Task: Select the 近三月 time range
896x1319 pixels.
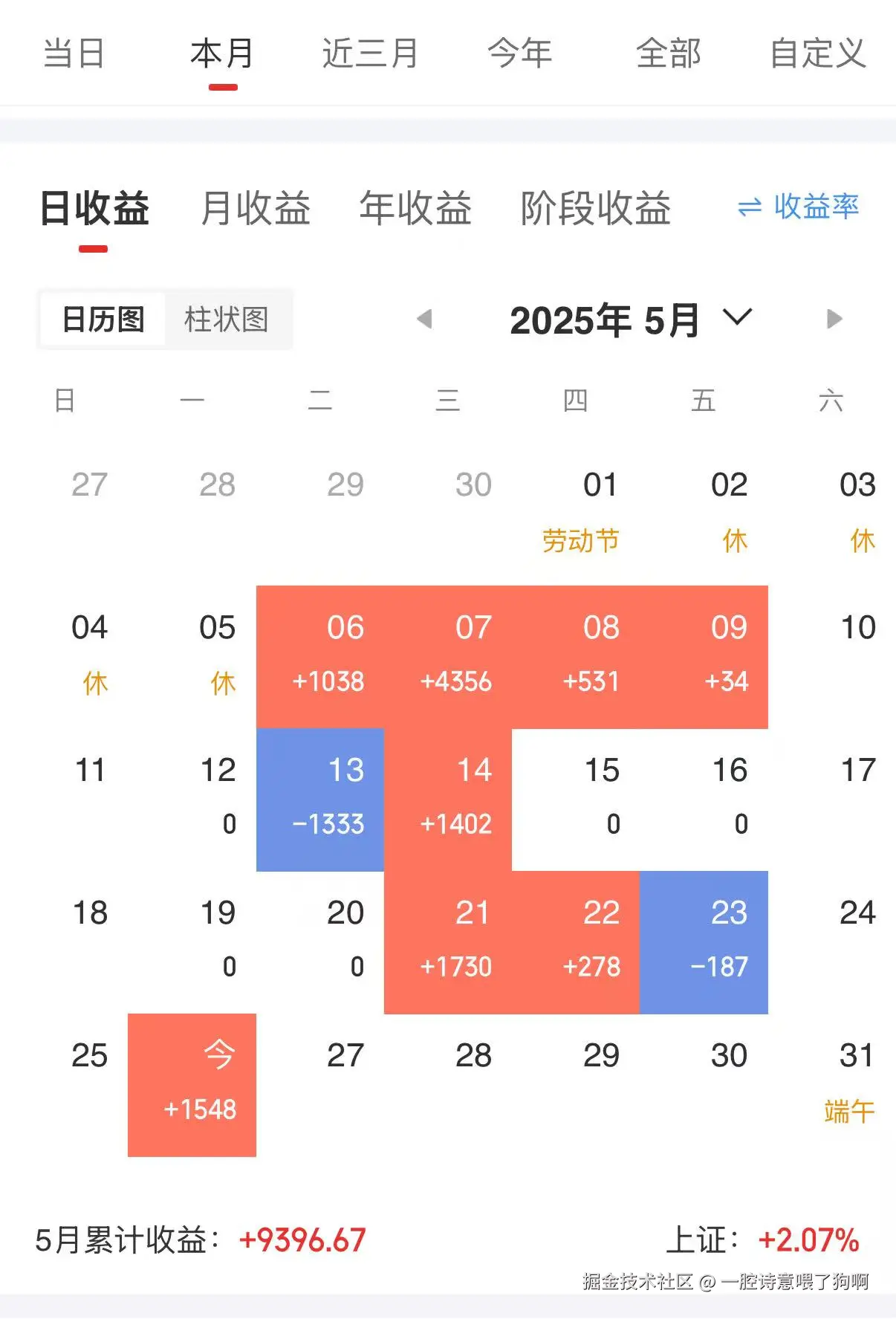Action: coord(371,53)
